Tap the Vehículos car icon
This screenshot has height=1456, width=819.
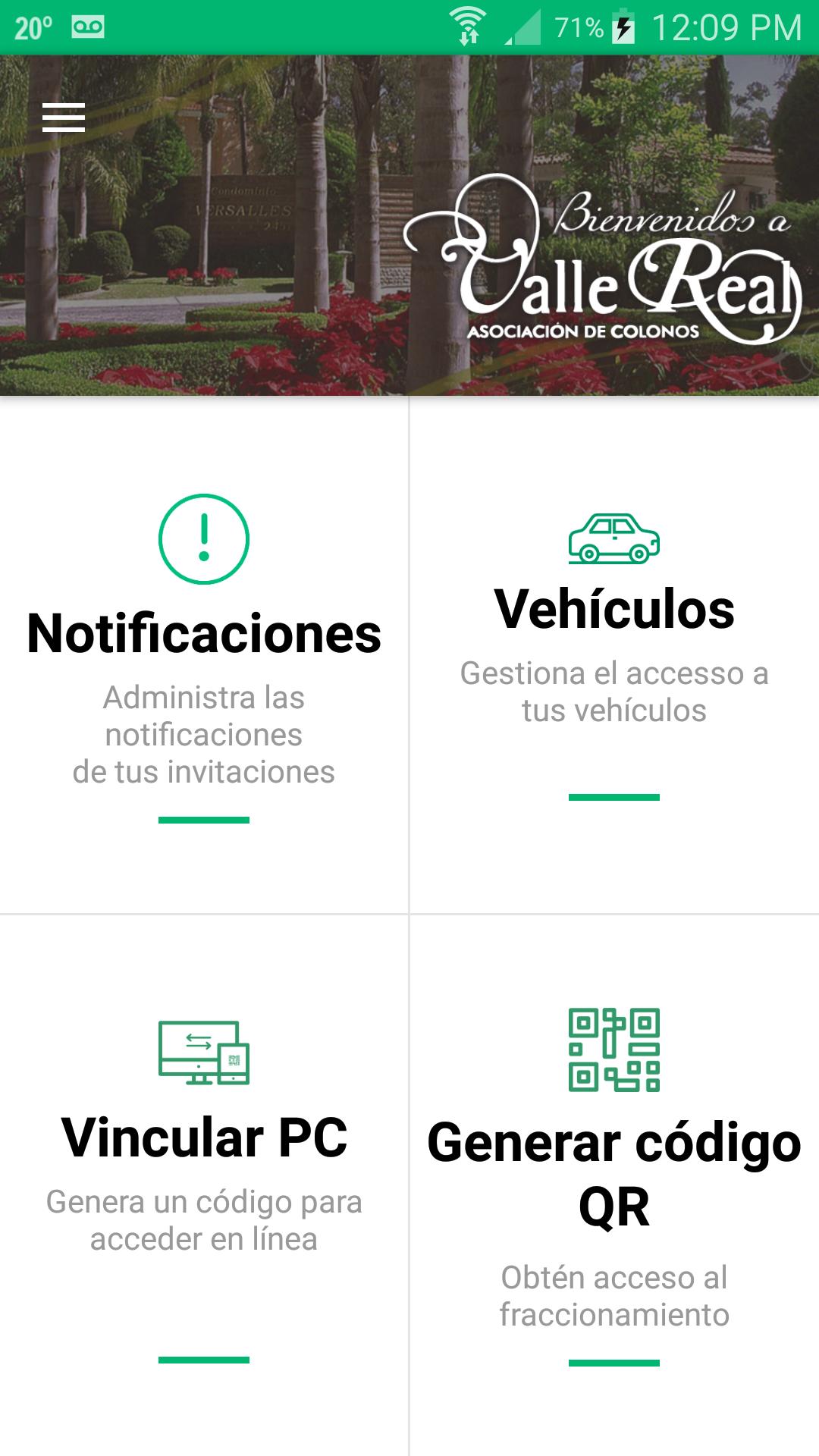(614, 538)
